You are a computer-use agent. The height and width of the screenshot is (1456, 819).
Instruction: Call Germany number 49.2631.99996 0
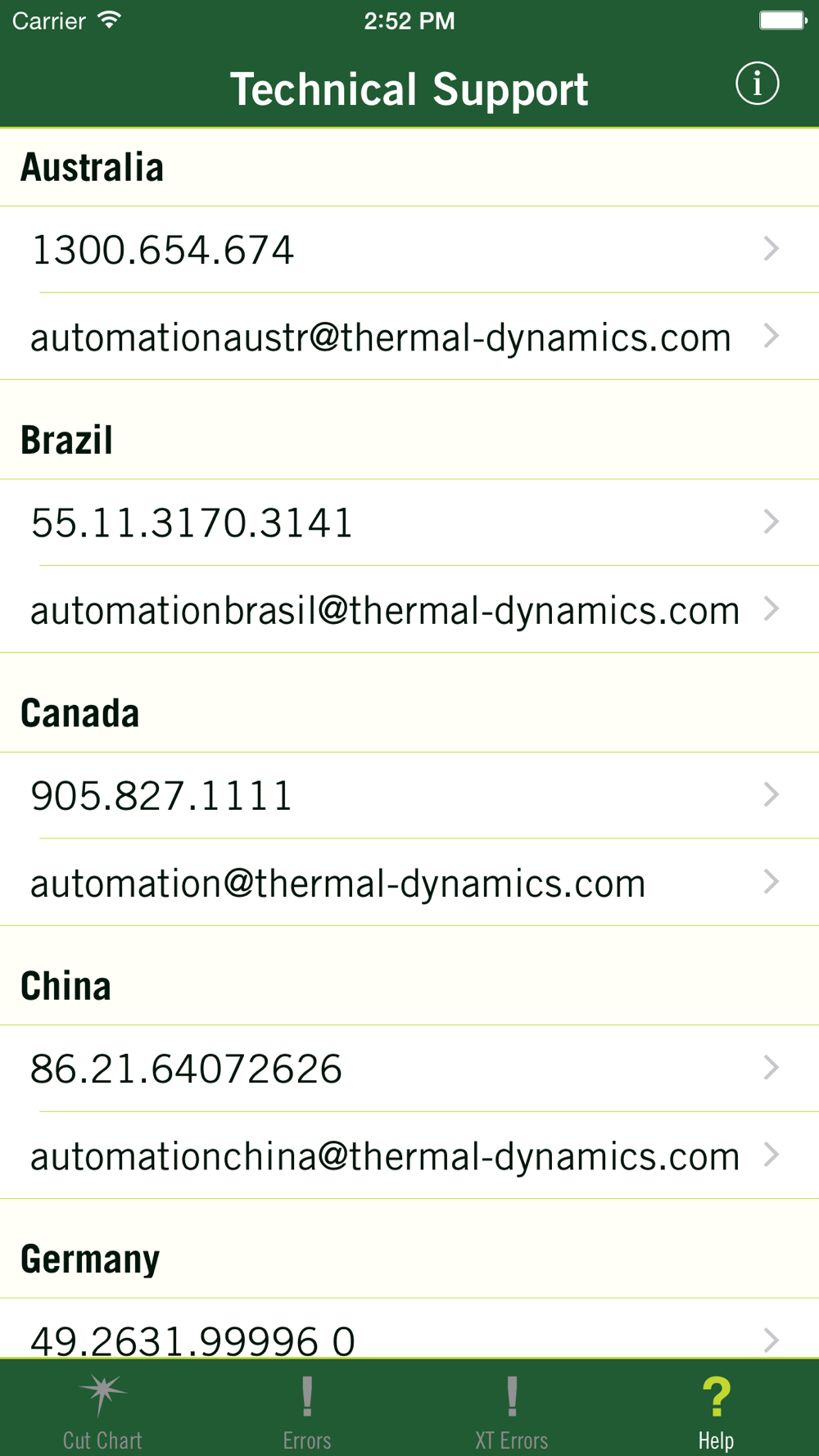(409, 1328)
